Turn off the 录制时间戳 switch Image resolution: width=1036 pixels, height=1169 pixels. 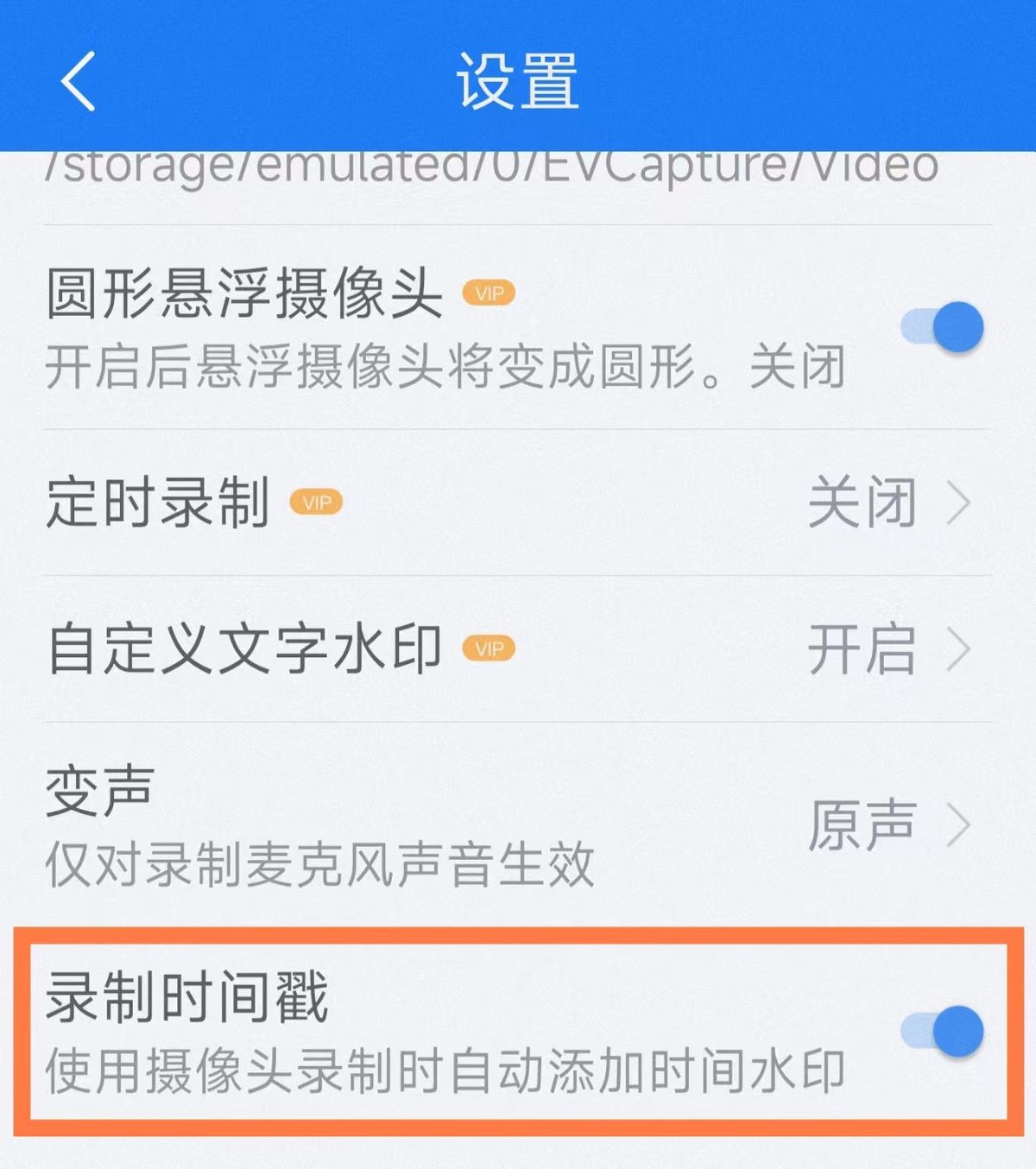[x=942, y=1031]
